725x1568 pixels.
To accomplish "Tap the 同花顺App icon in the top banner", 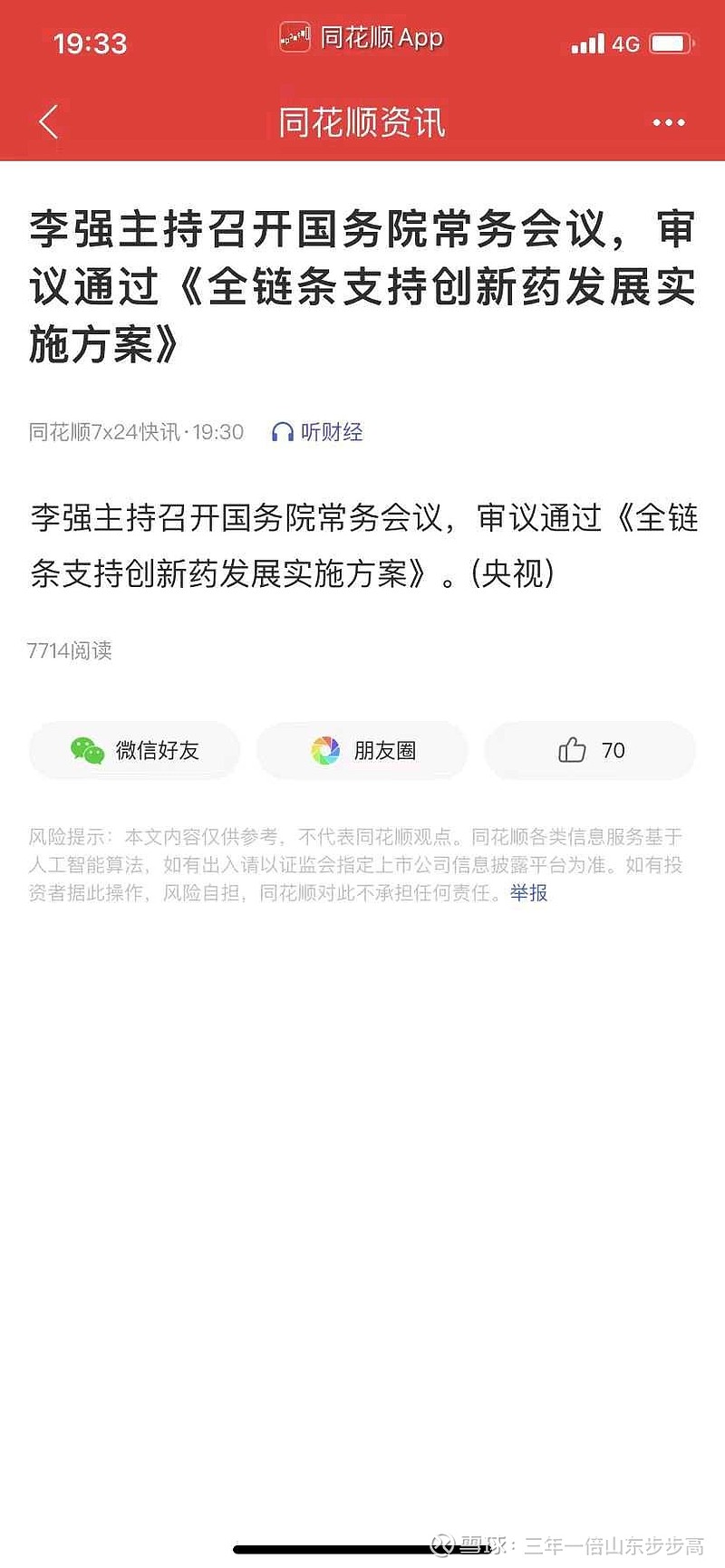I will click(295, 37).
